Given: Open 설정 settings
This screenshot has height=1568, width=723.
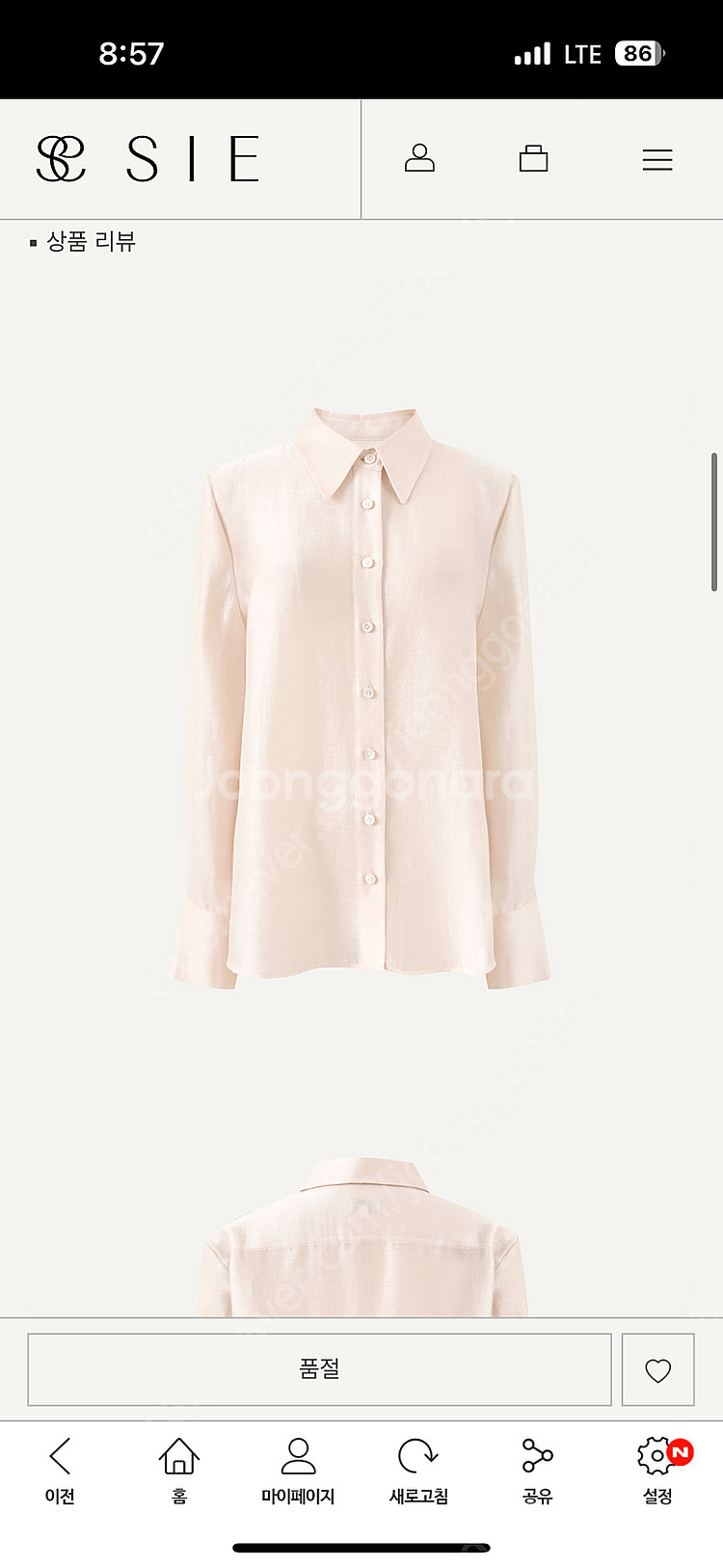Looking at the screenshot, I should 657,1470.
